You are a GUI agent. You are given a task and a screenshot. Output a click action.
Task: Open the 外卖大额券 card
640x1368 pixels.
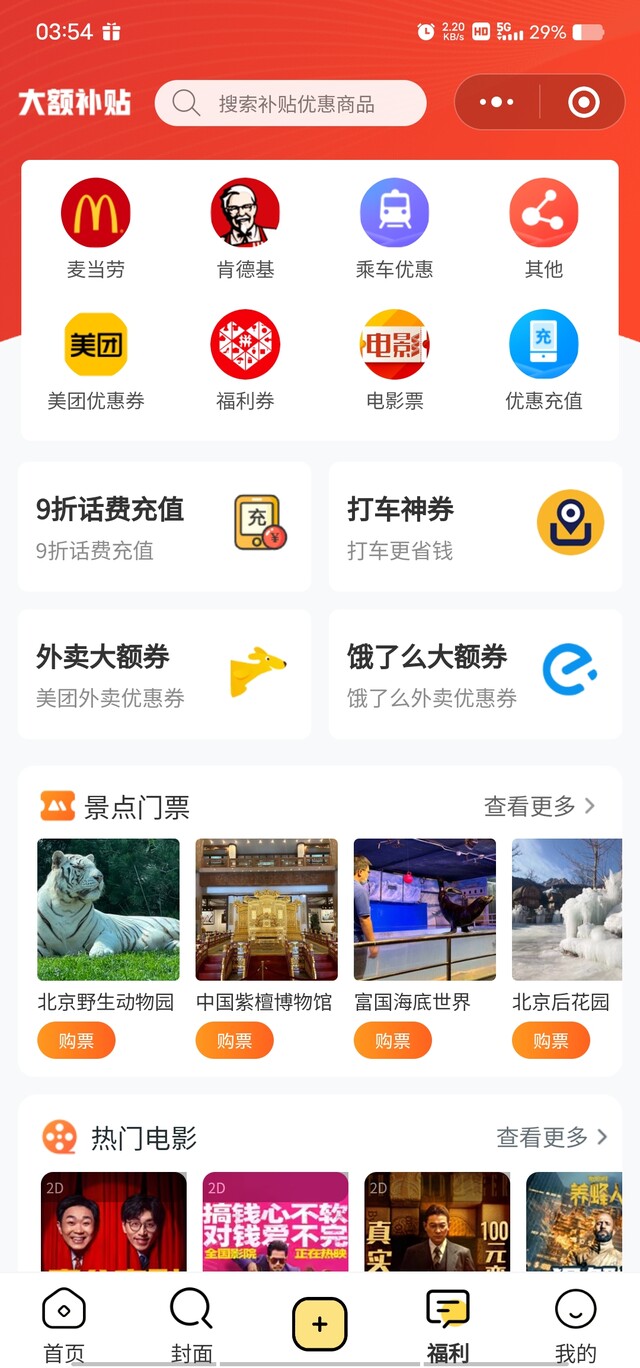click(164, 674)
